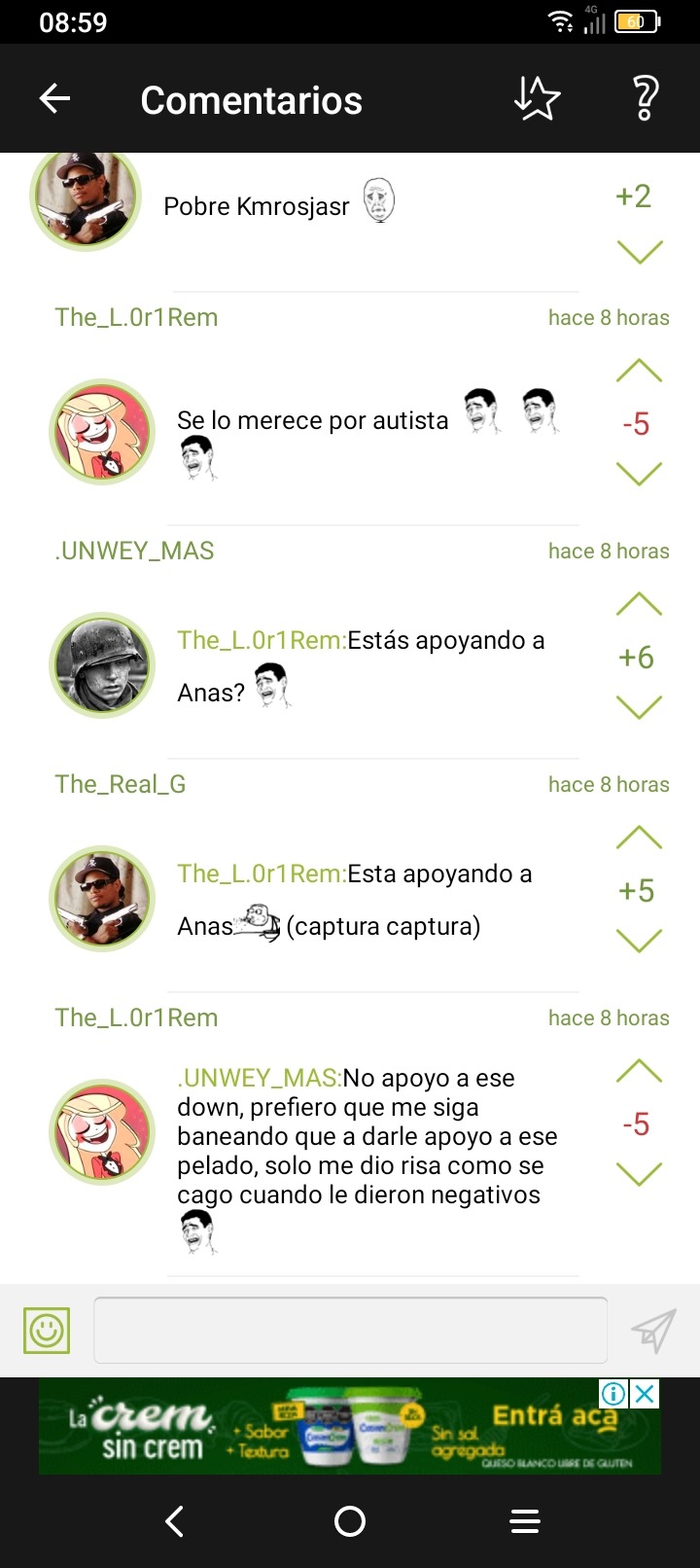
Task: Tap the recent apps menu button
Action: pos(525,1521)
